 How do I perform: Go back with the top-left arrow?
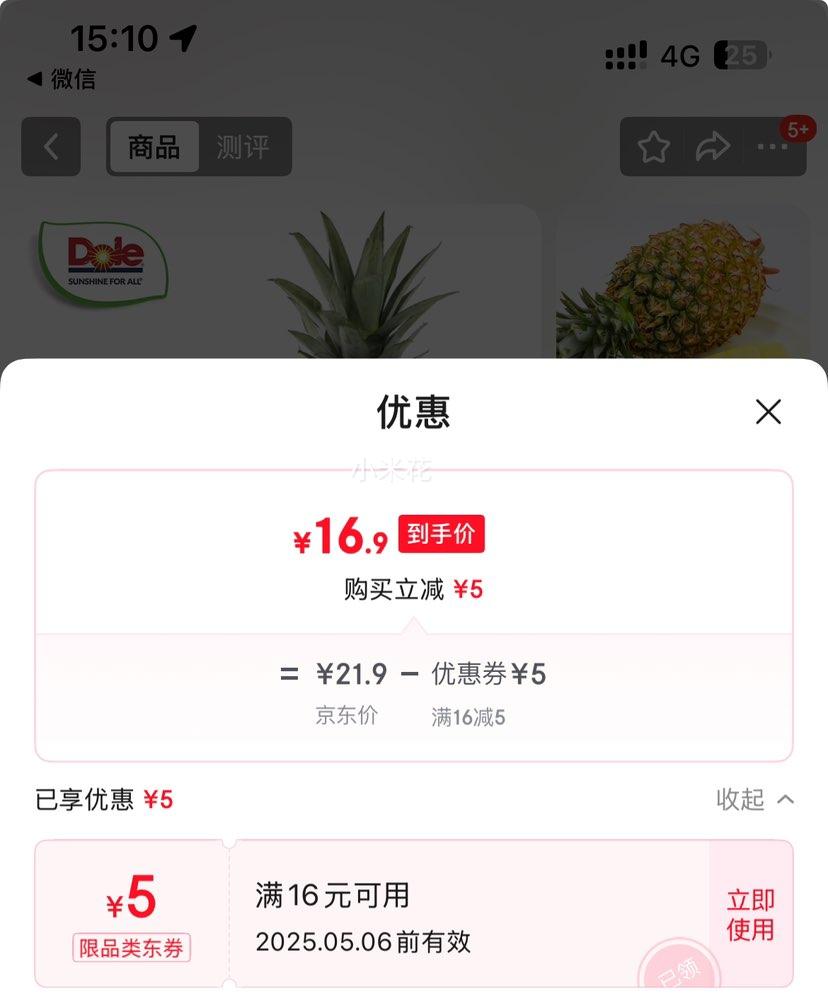coord(51,147)
